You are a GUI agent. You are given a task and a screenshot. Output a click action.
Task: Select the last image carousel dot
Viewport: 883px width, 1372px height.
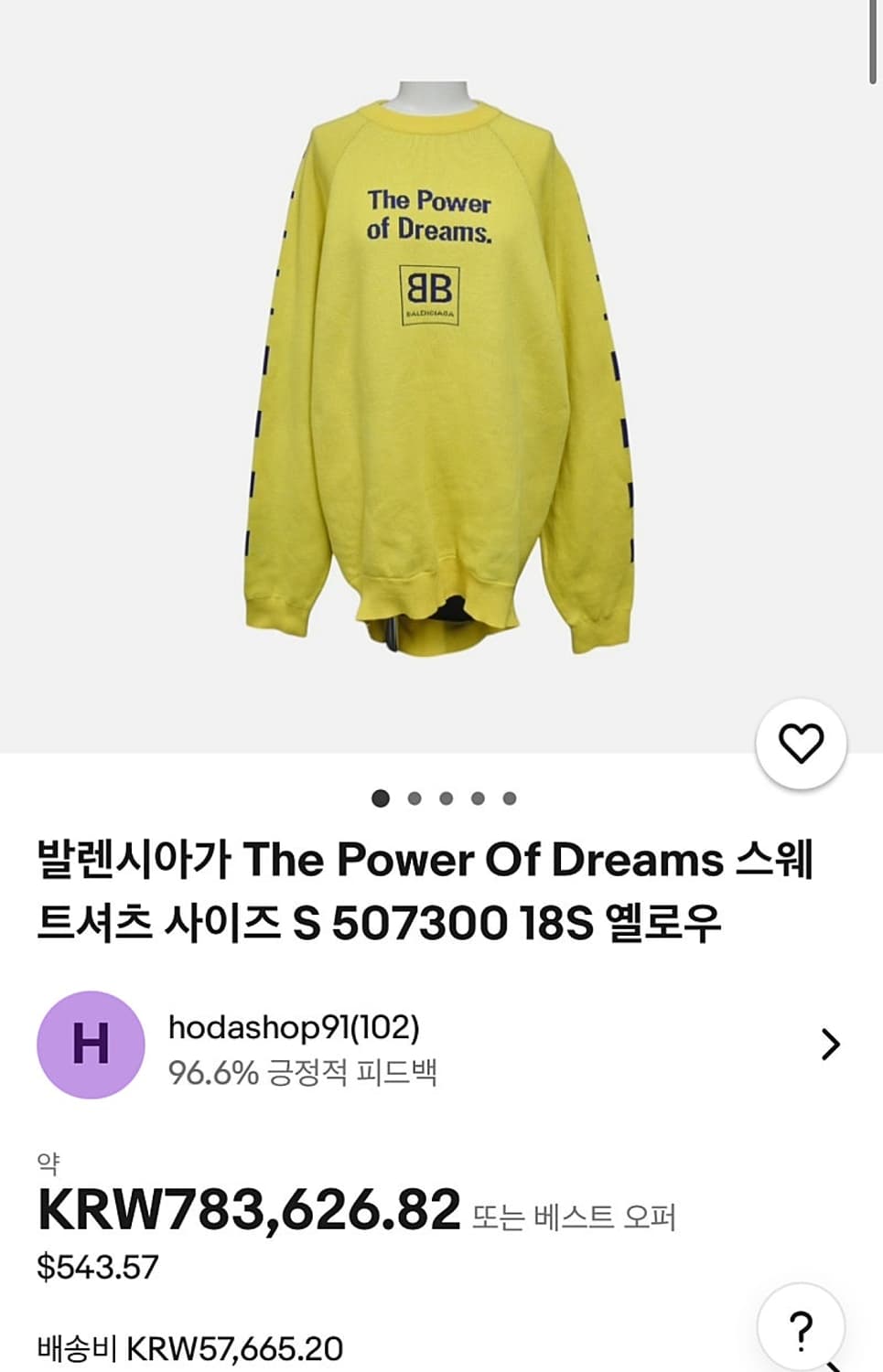(x=511, y=799)
